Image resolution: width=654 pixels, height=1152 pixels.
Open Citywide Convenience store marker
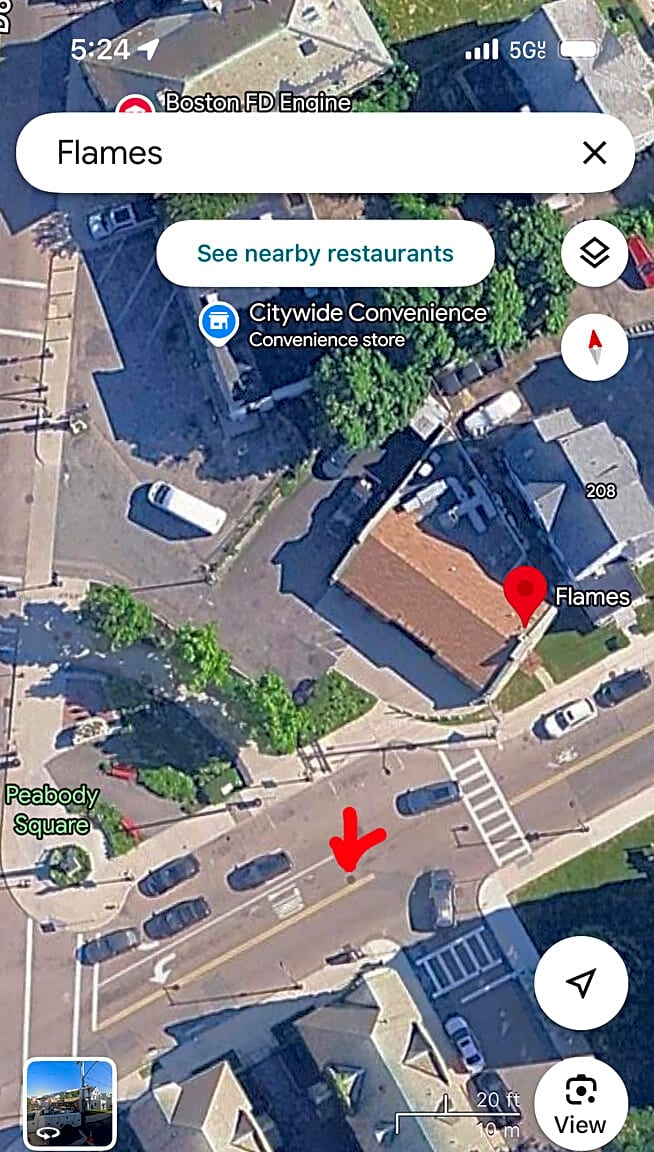(x=215, y=323)
